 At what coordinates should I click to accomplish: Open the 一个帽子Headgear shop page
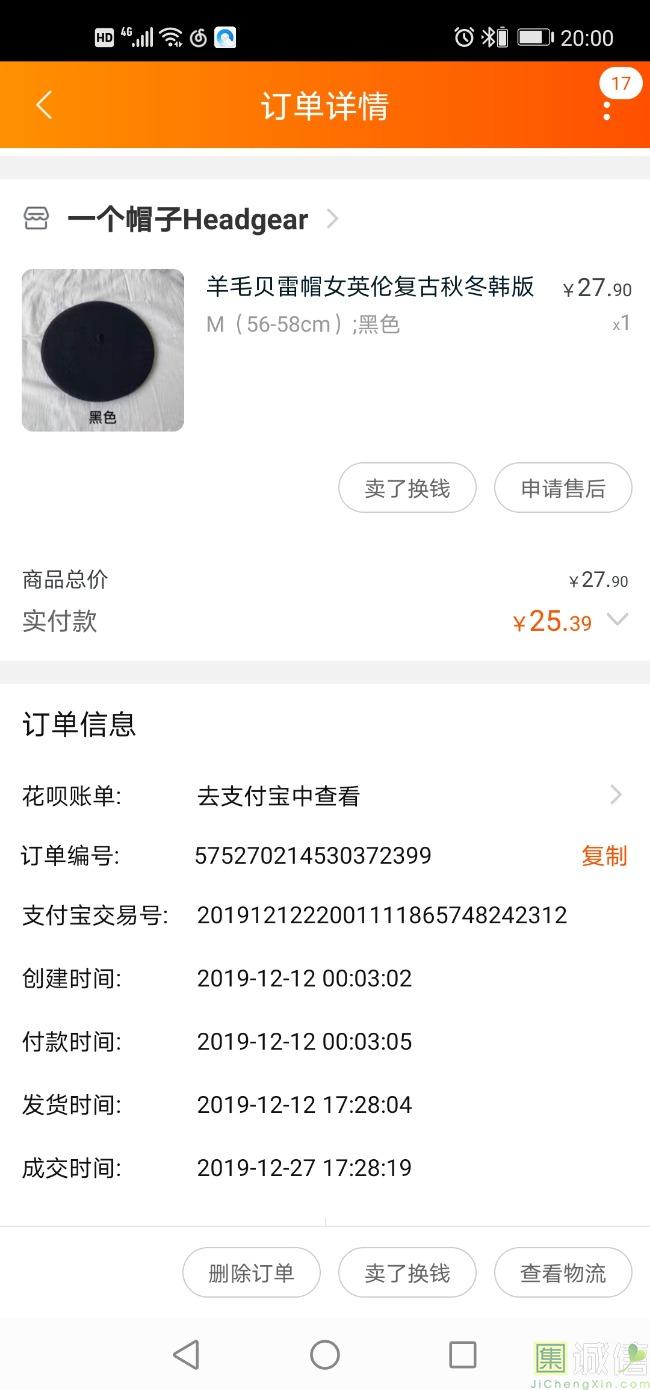188,219
